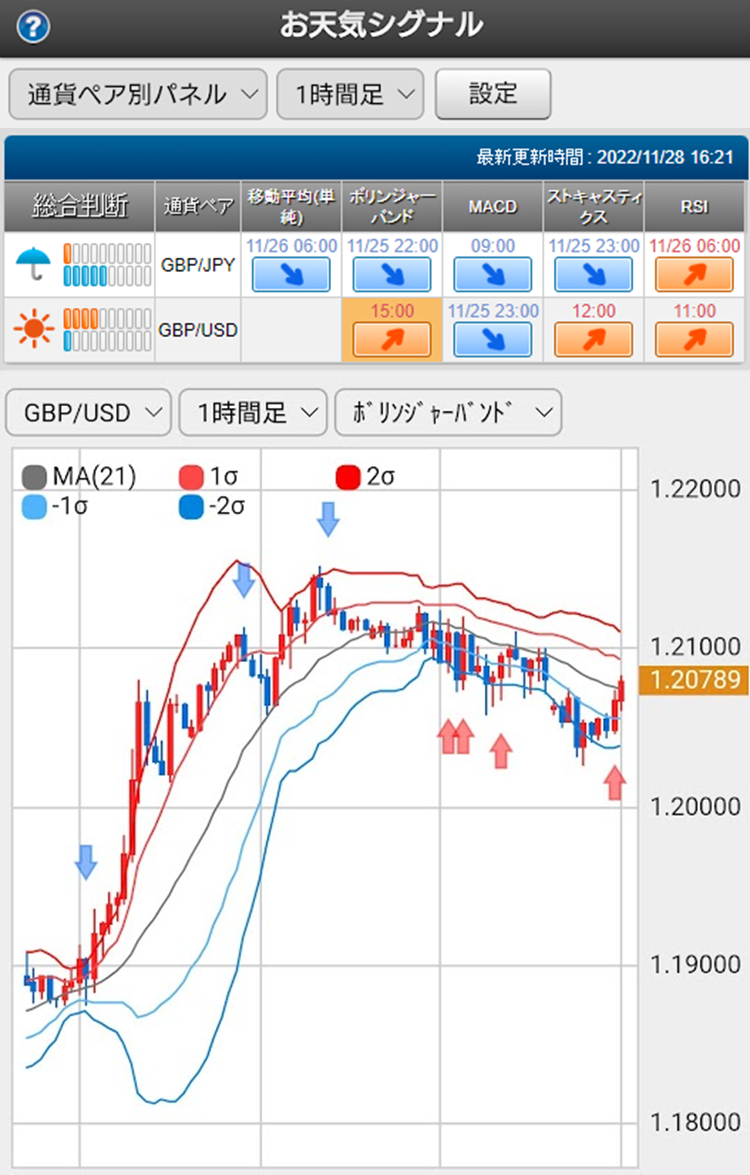This screenshot has width=750, height=1175.
Task: View GBP/JPY MACD signal at 09:00
Action: pos(493,274)
